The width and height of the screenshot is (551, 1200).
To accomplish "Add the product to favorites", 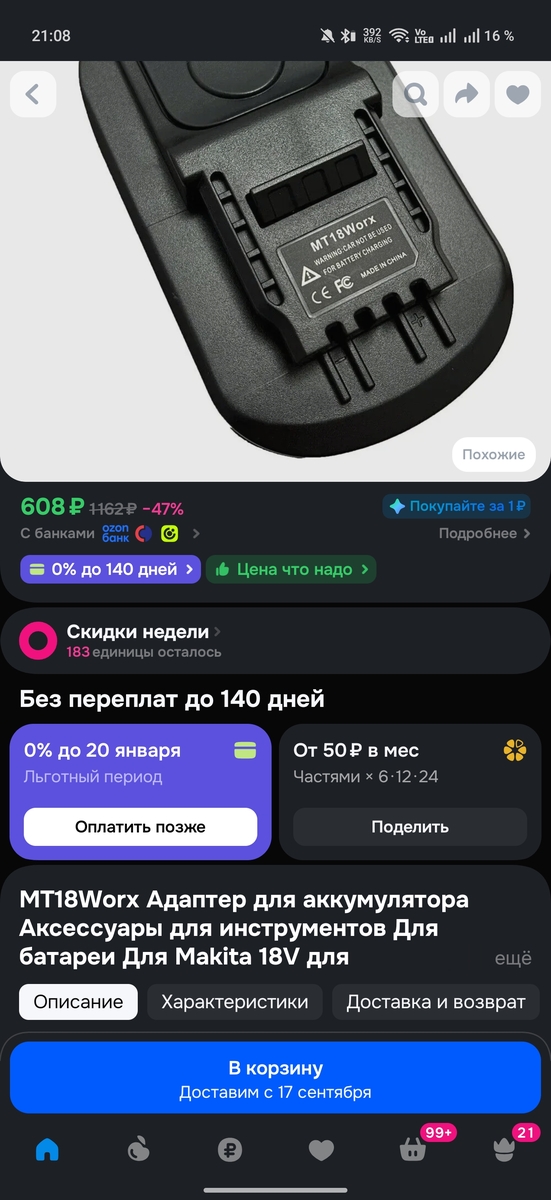I will pyautogui.click(x=517, y=95).
